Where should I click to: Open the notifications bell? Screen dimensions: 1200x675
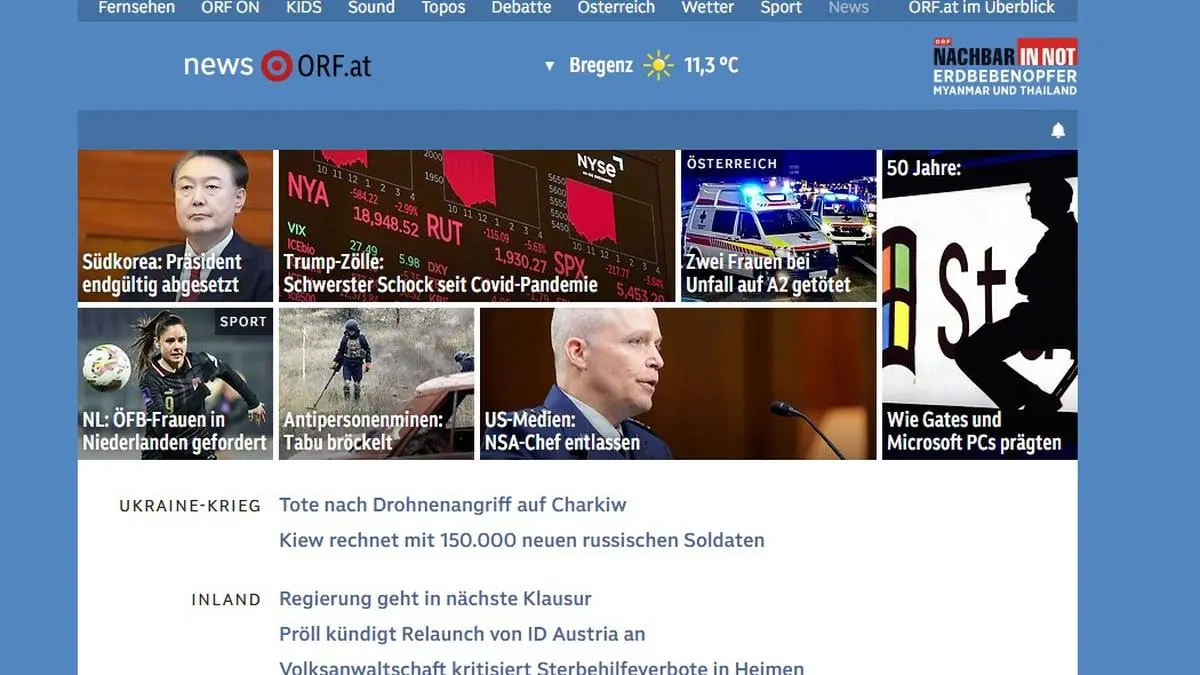[x=1058, y=130]
